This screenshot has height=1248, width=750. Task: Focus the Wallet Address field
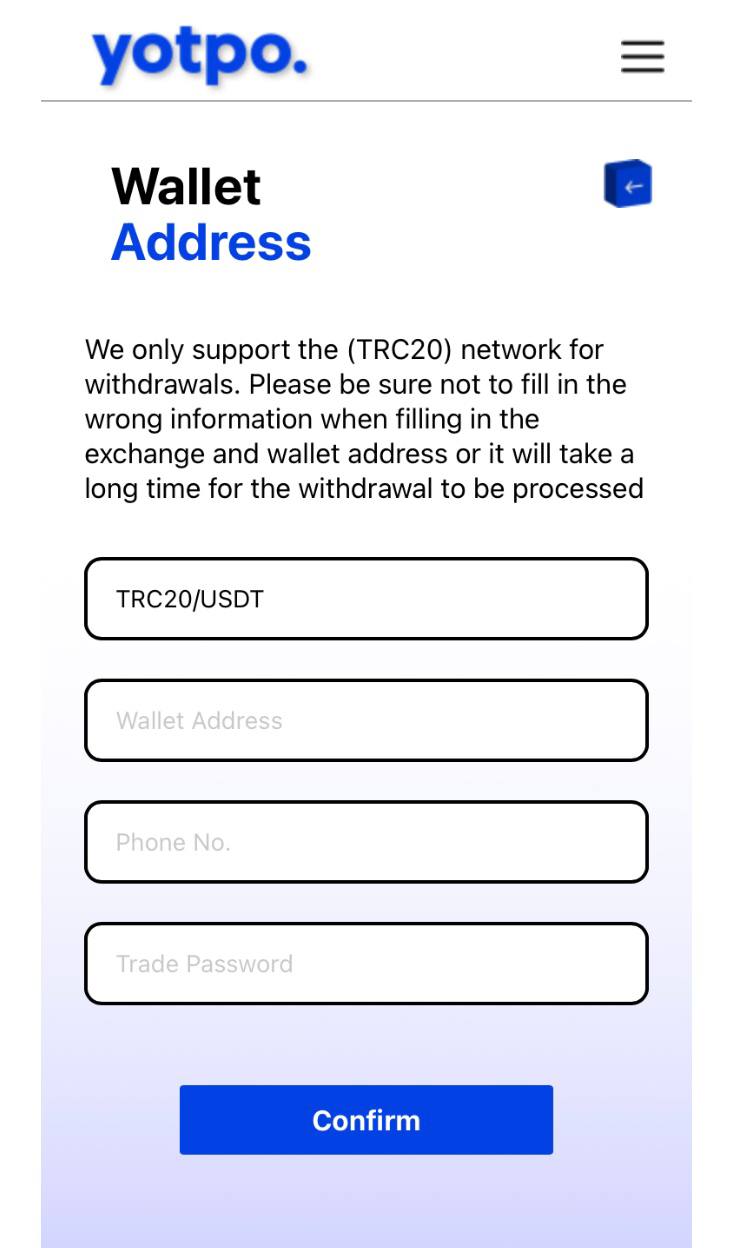pyautogui.click(x=366, y=720)
